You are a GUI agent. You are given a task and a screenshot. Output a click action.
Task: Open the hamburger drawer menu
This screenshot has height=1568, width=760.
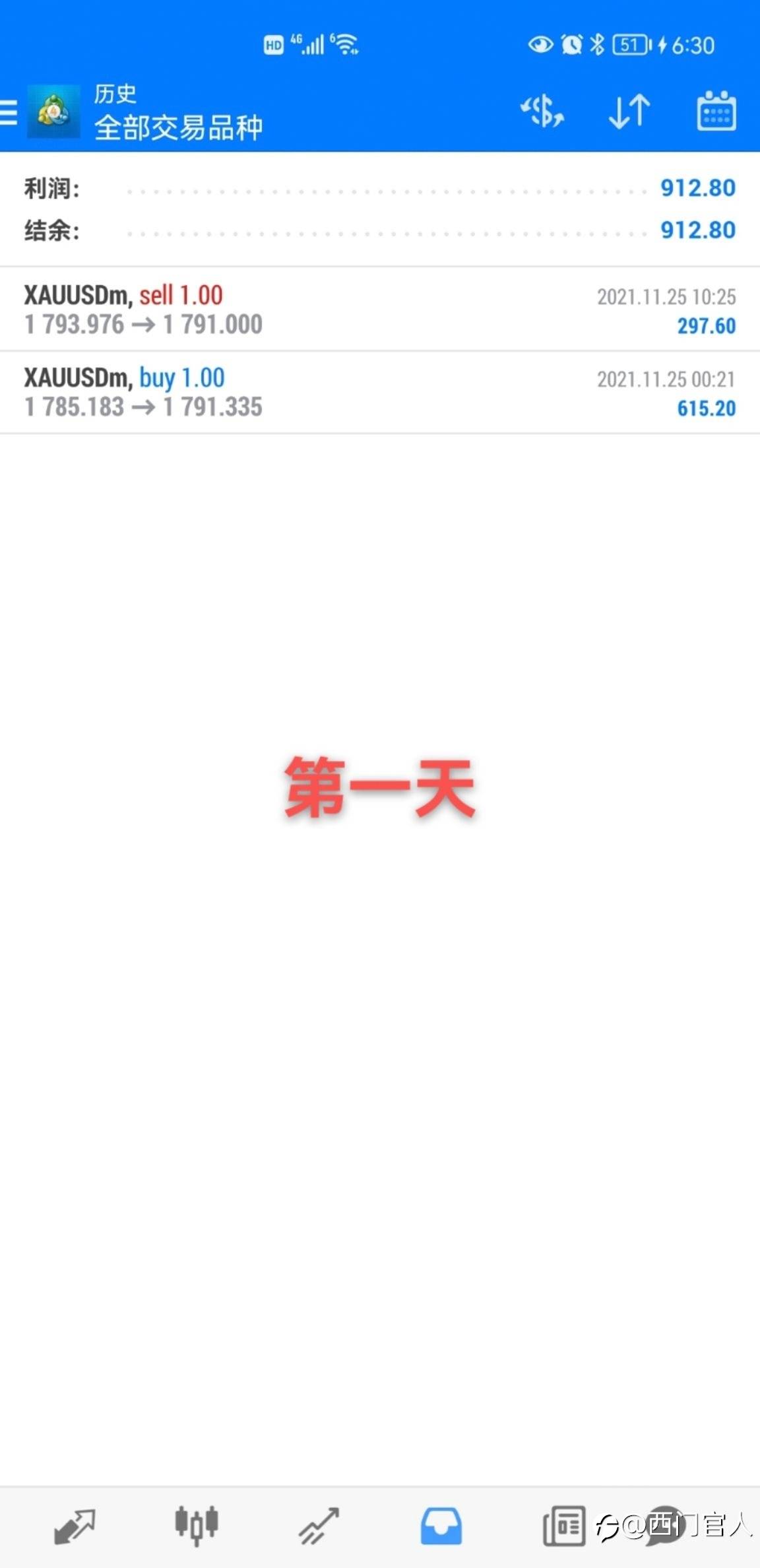[x=8, y=112]
